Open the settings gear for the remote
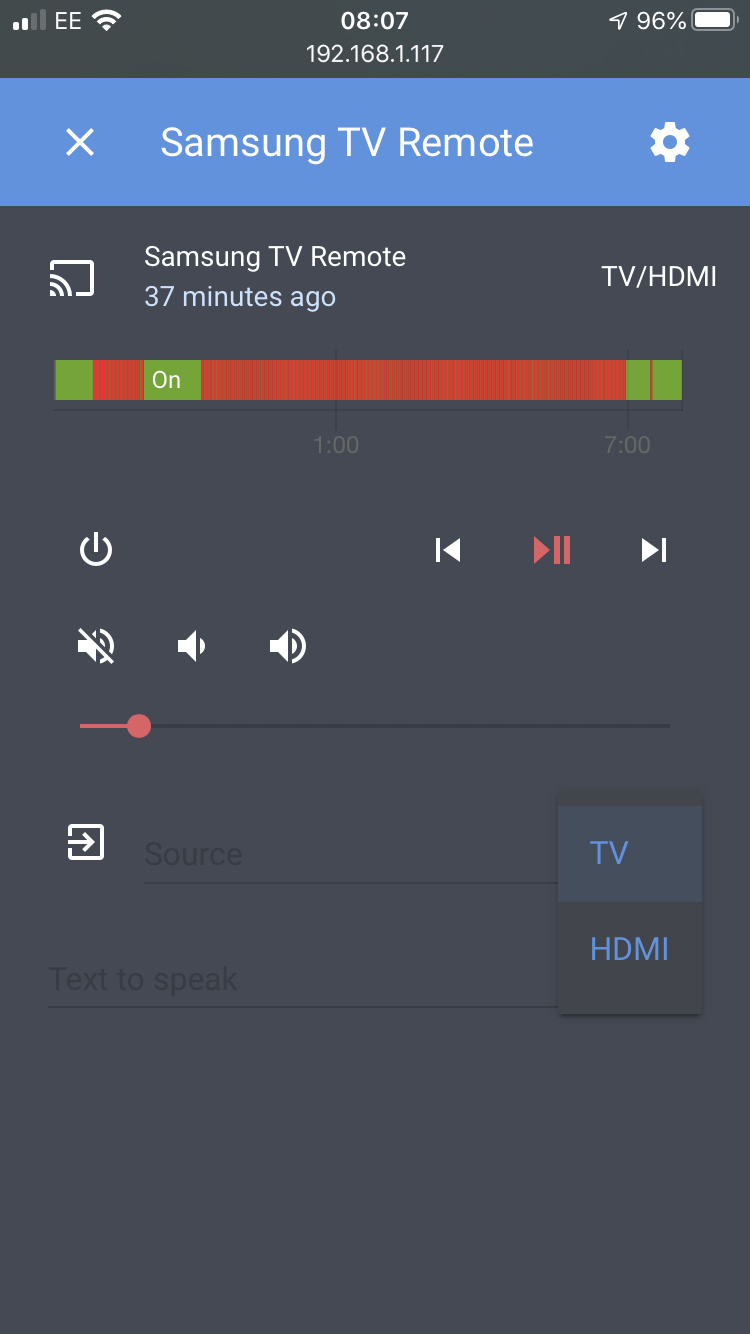The image size is (750, 1334). 669,142
